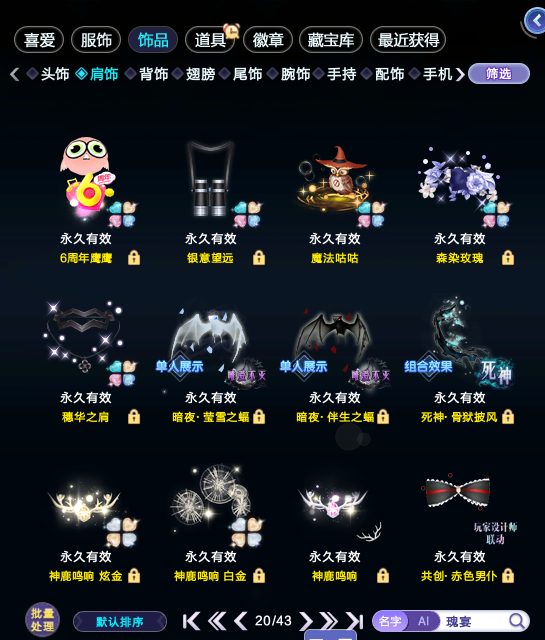Open the 藏宝库 tab
Image resolution: width=545 pixels, height=640 pixels.
pyautogui.click(x=331, y=40)
